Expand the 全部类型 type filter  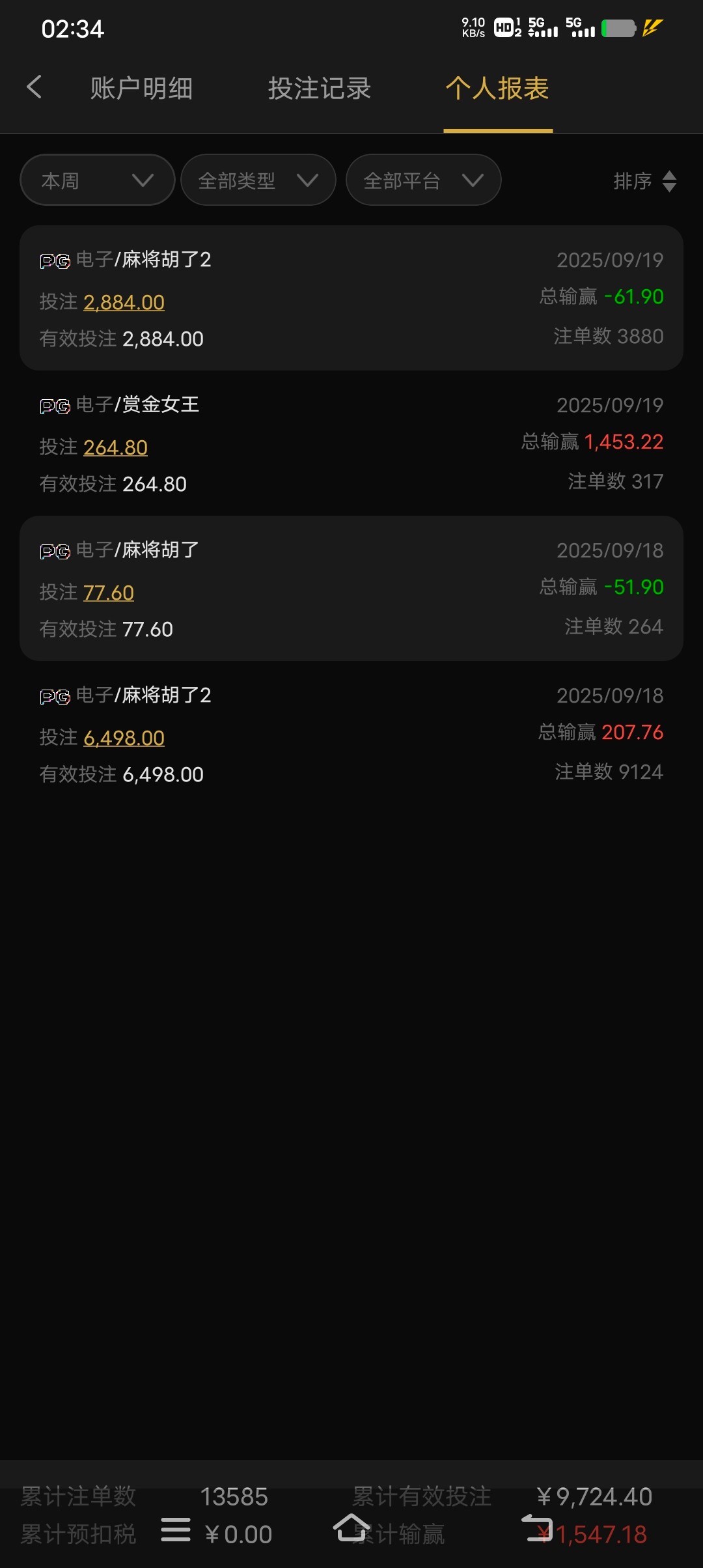258,180
